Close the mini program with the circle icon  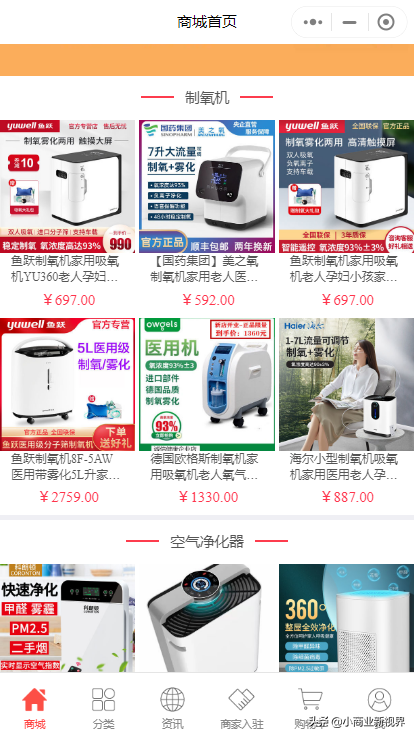coord(386,22)
